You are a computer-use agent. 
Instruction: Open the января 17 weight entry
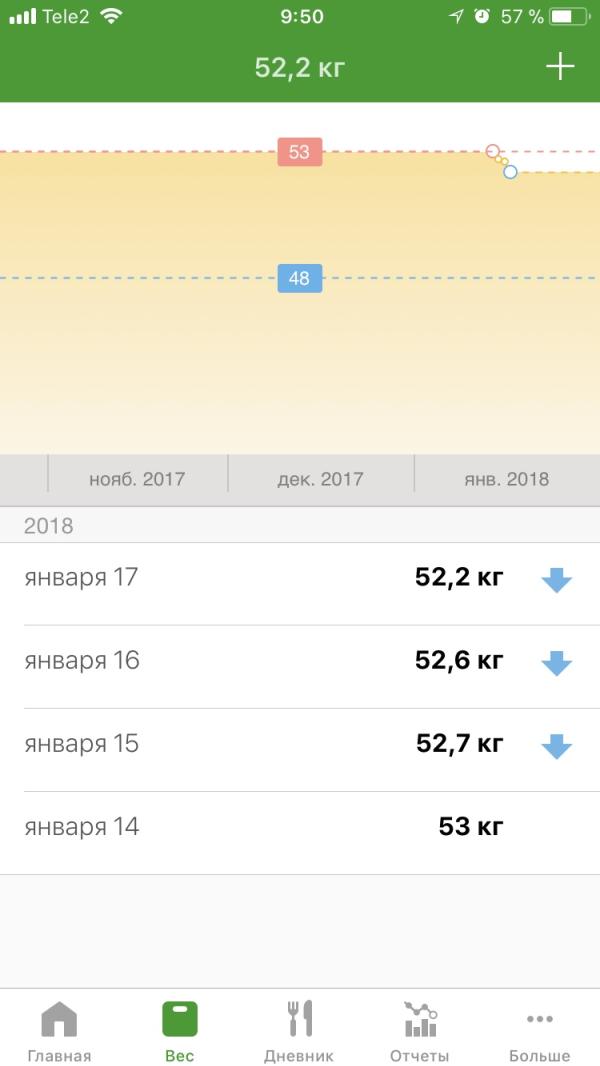pos(300,578)
